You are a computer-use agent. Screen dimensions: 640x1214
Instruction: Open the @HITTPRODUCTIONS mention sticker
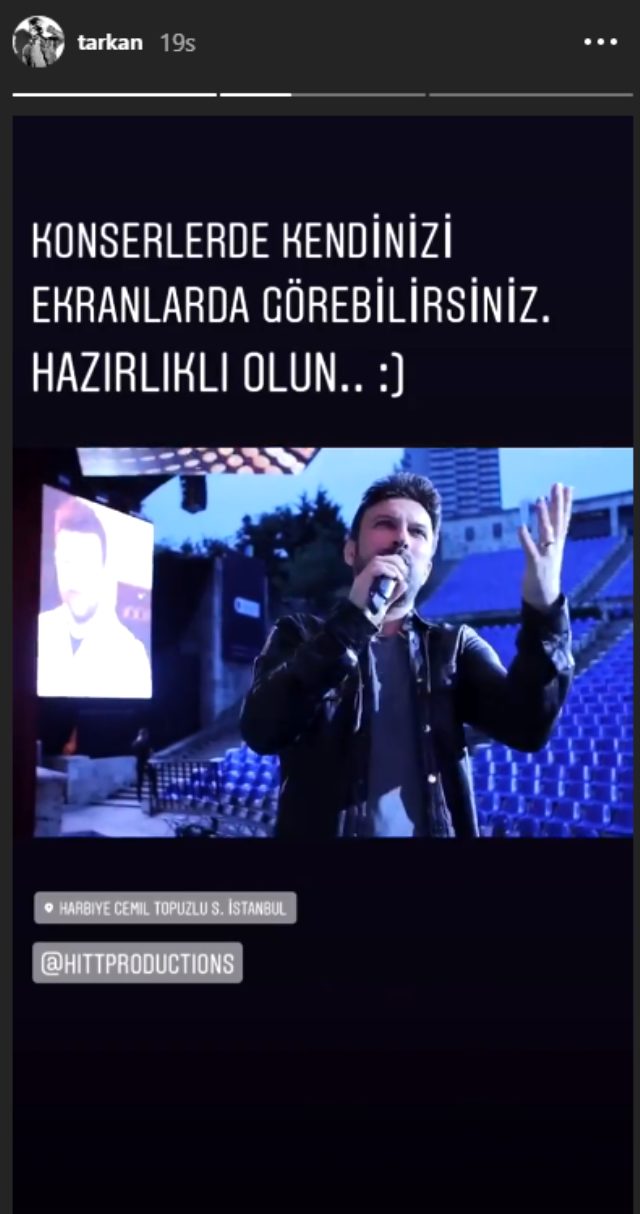click(x=137, y=963)
